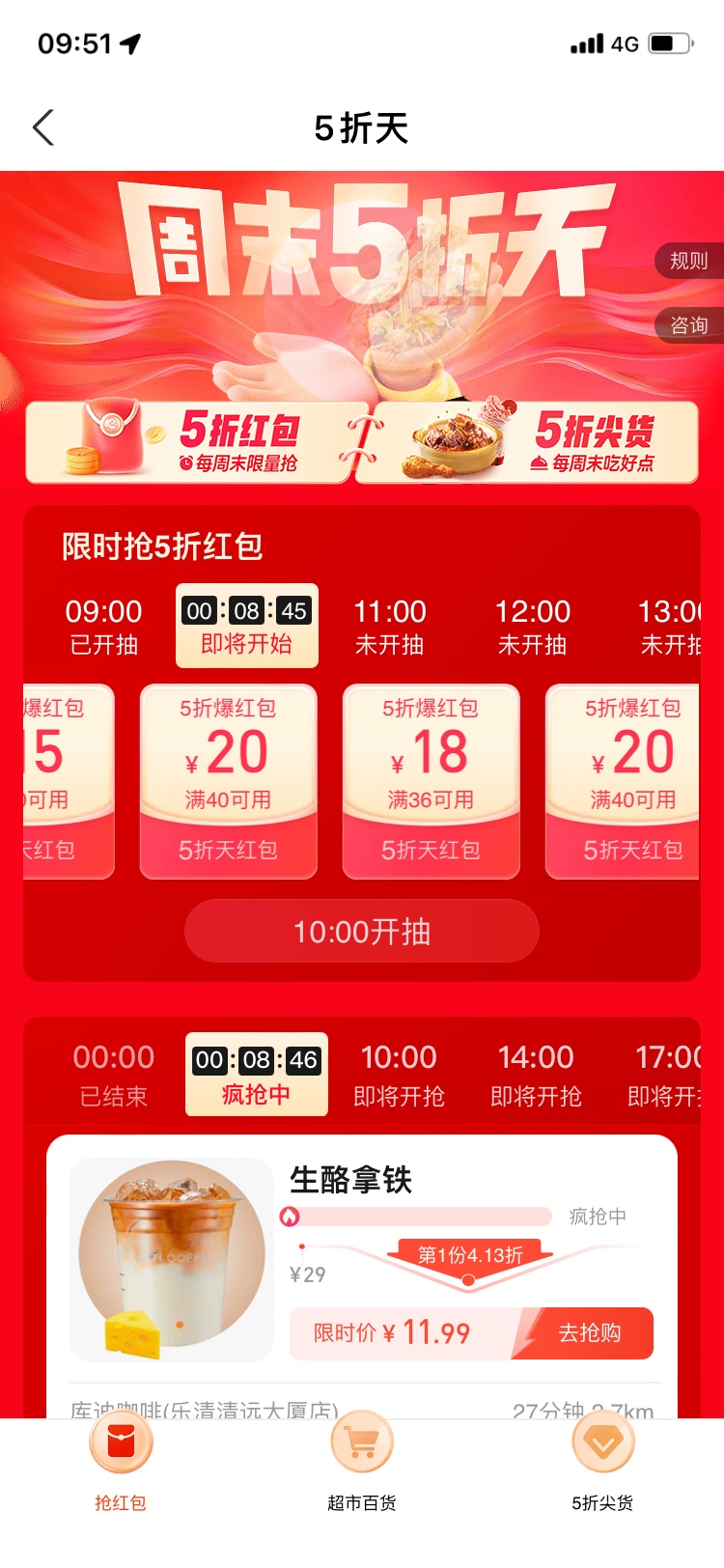
Task: Open 咨询 for customer help
Action: 688,325
